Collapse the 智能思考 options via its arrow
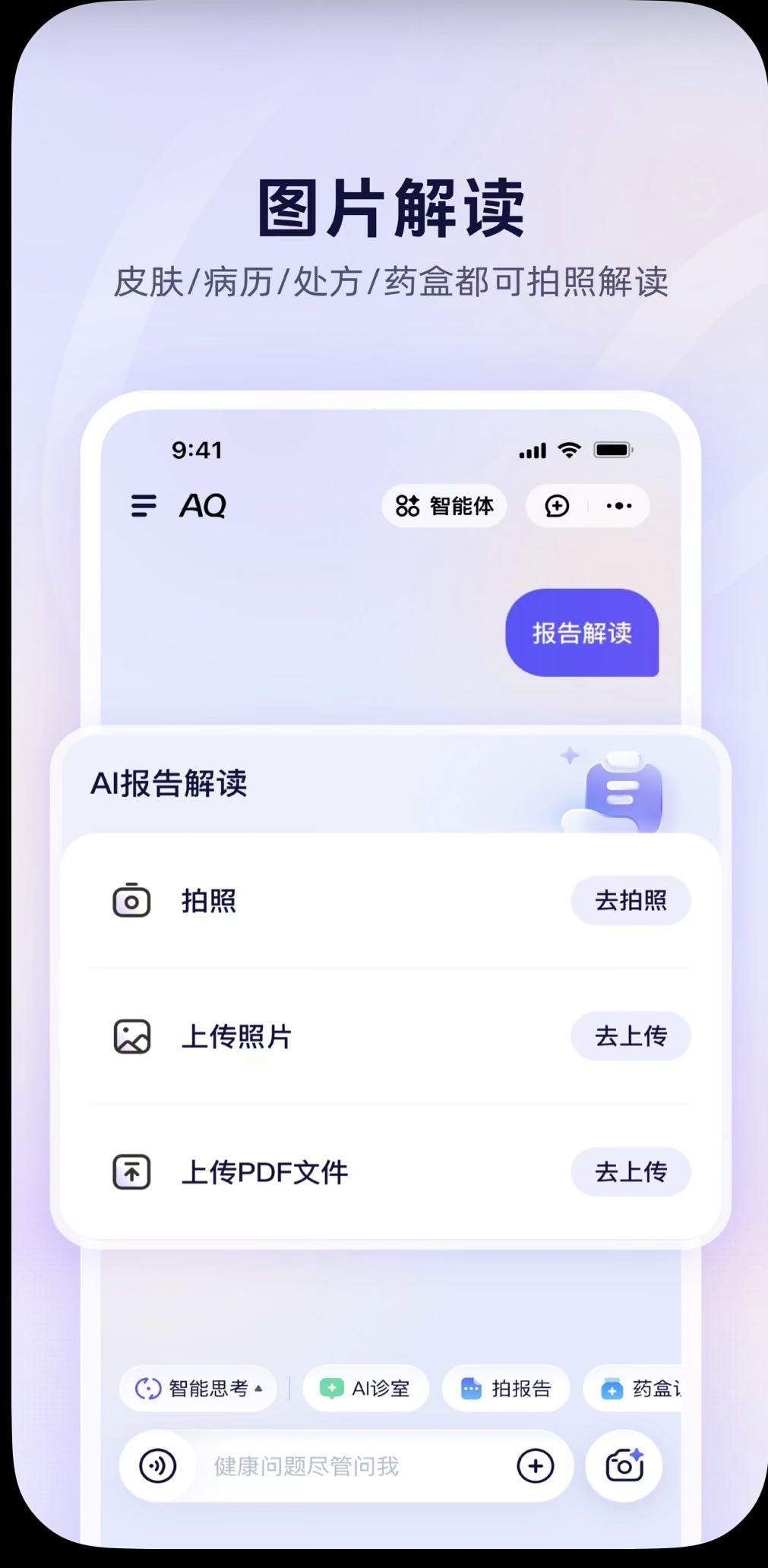768x1568 pixels. point(257,1388)
